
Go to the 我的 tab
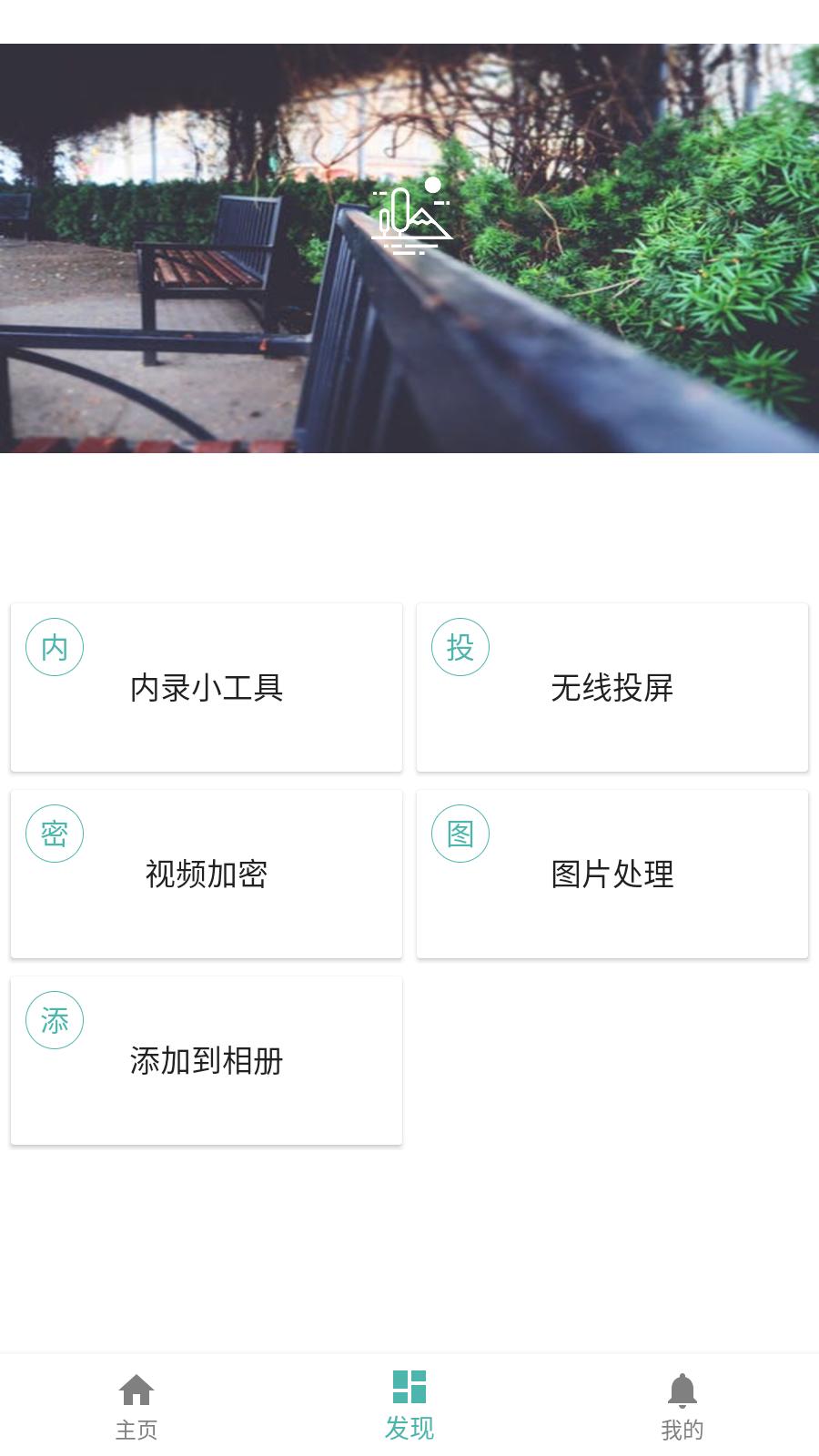pyautogui.click(x=682, y=1406)
